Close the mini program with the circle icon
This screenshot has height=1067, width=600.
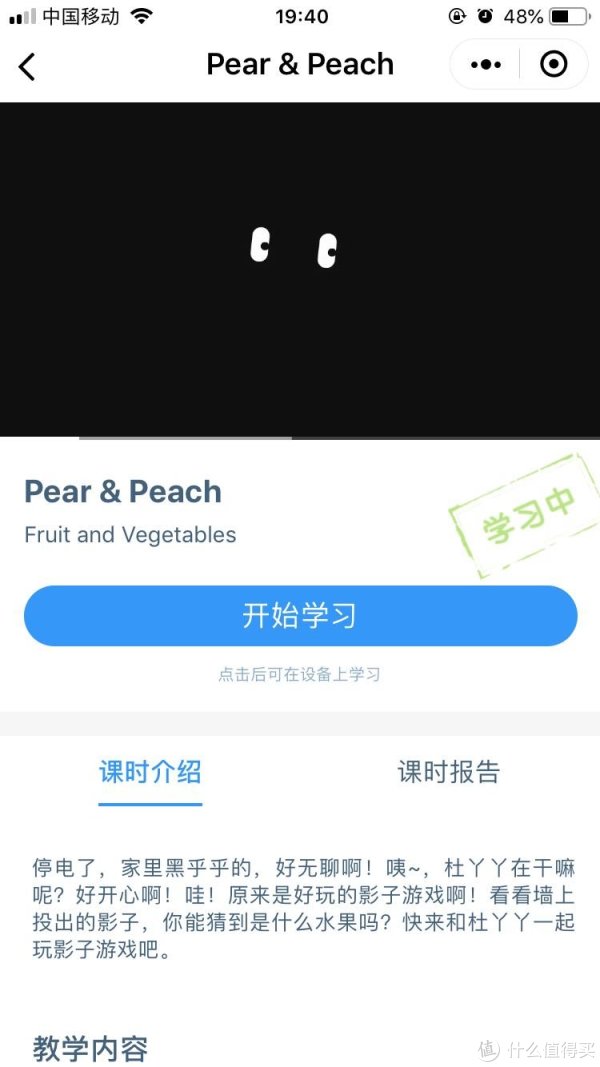click(x=553, y=65)
